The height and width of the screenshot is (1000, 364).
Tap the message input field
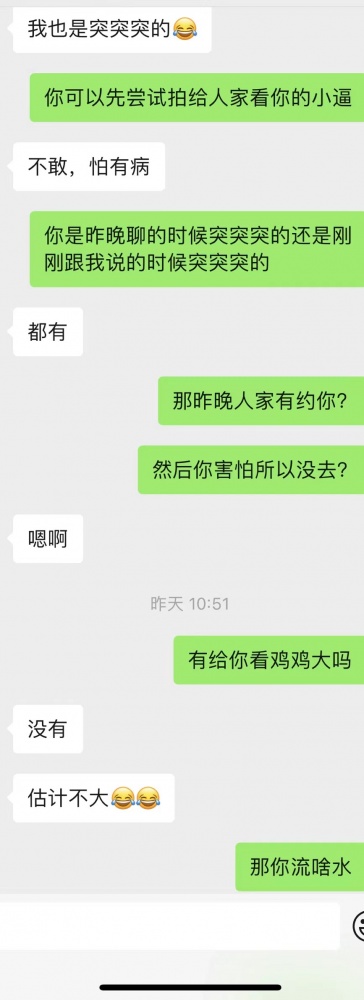170,925
